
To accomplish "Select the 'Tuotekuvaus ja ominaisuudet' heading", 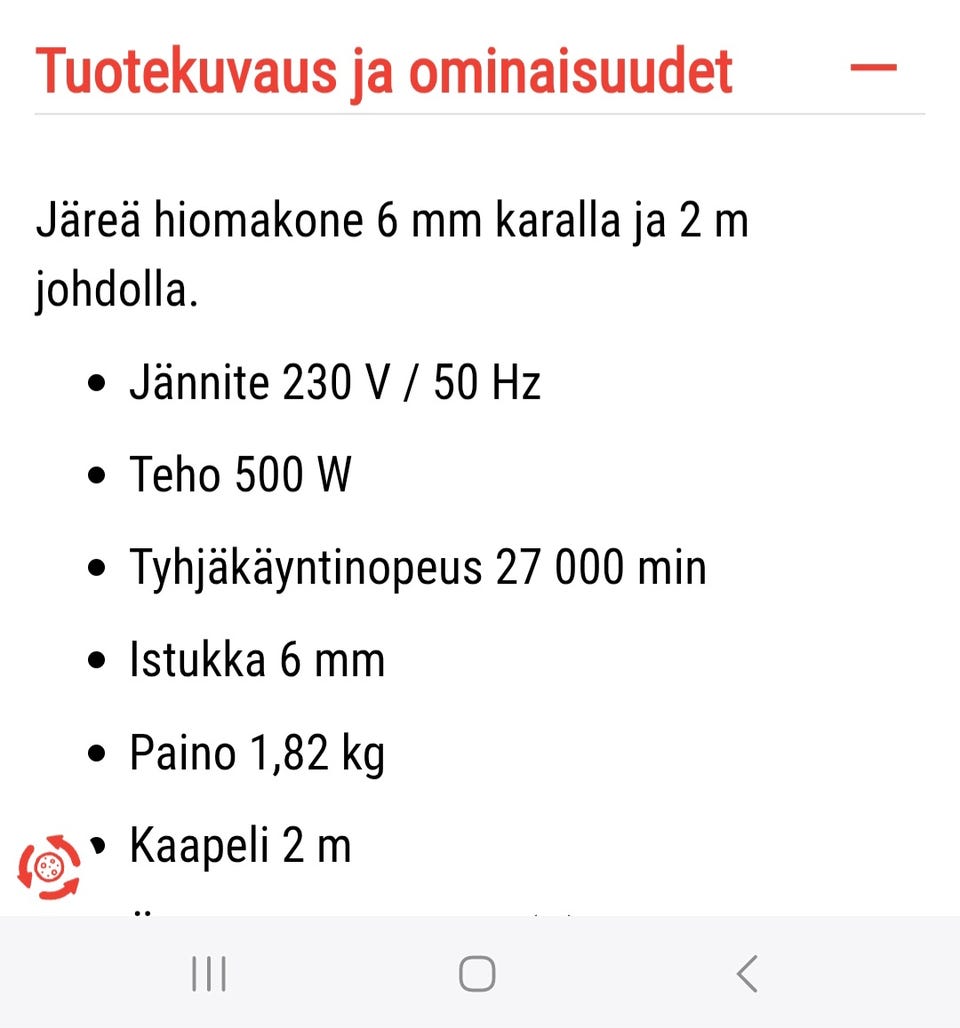I will [385, 69].
